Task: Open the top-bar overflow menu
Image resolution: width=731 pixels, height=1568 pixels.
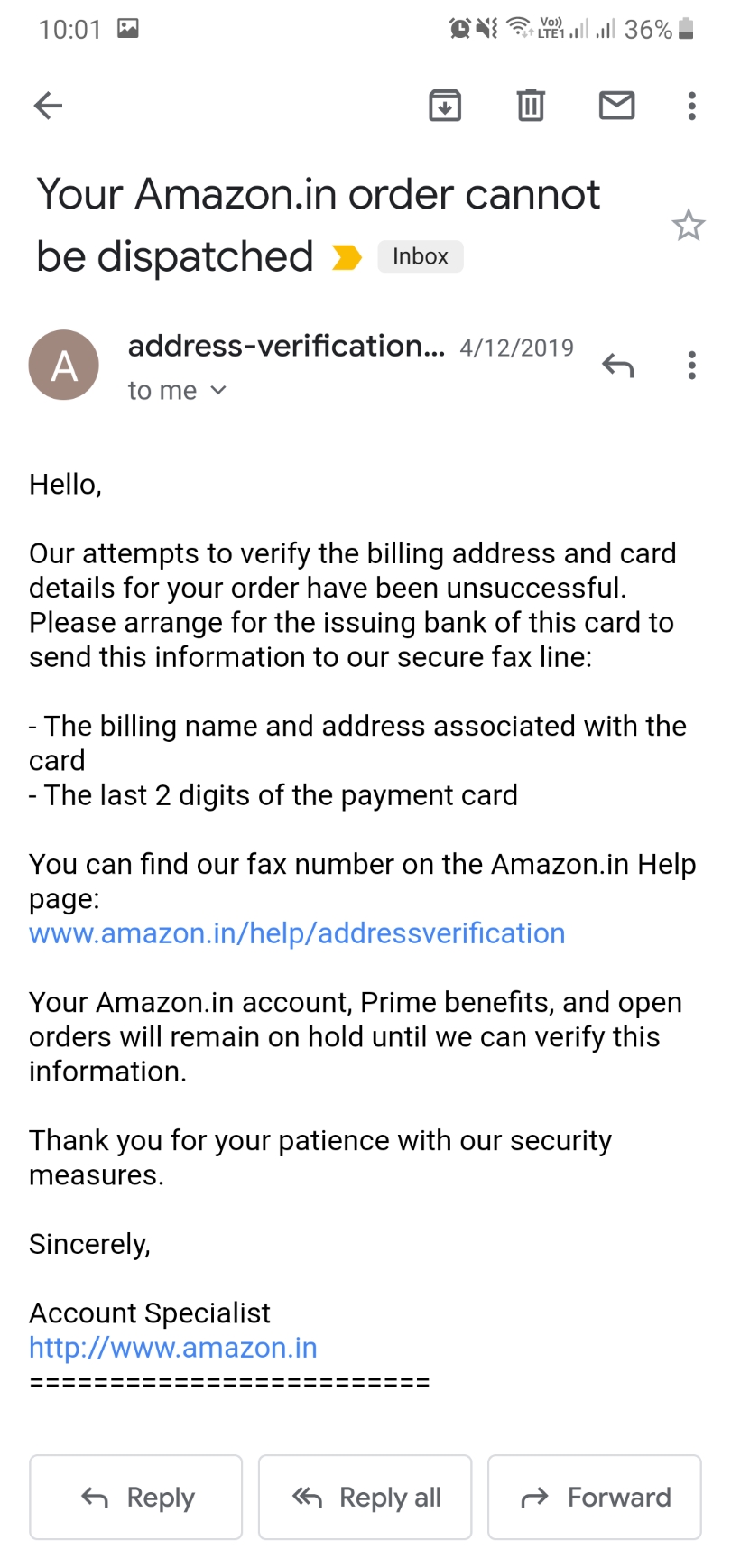Action: pyautogui.click(x=691, y=106)
